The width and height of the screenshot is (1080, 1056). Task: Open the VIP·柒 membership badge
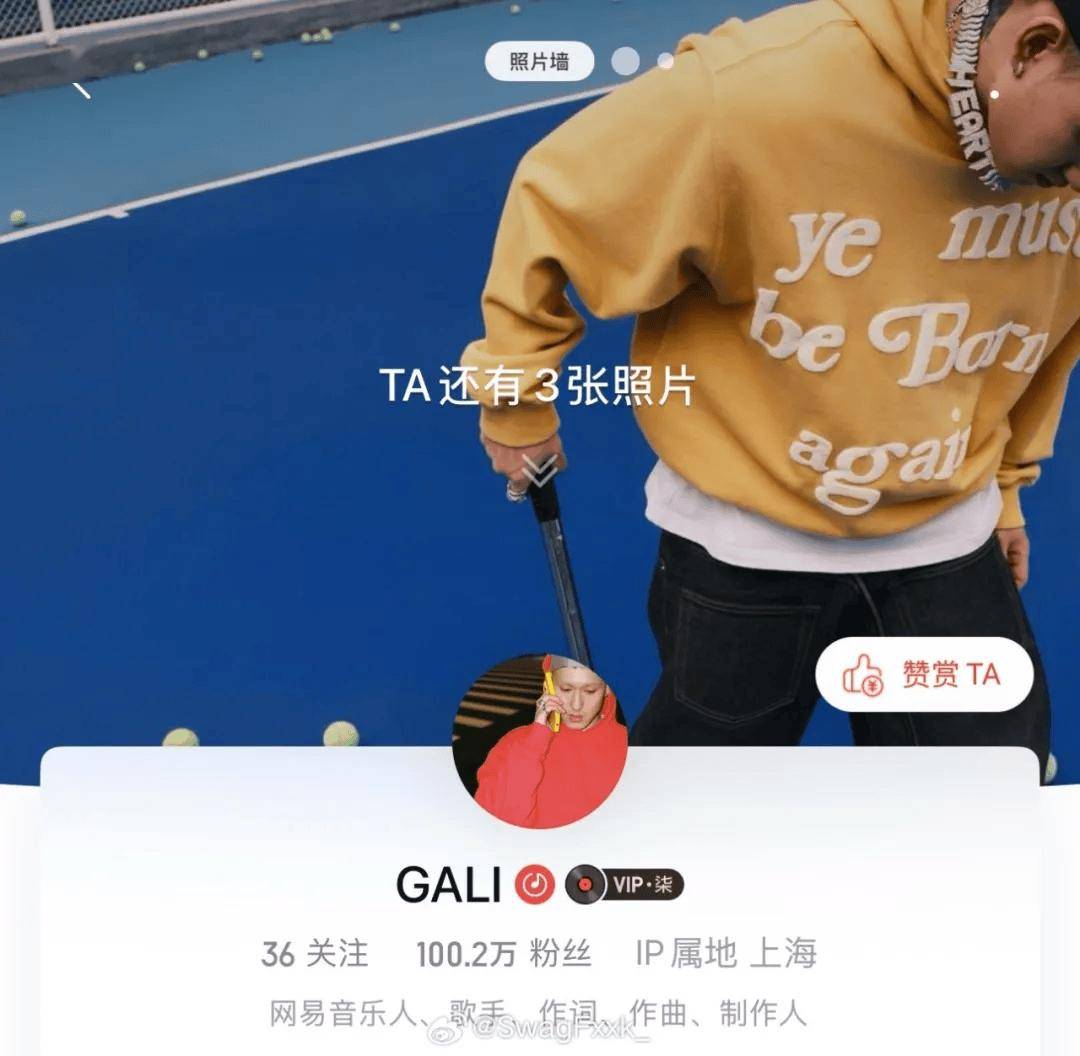pos(625,884)
